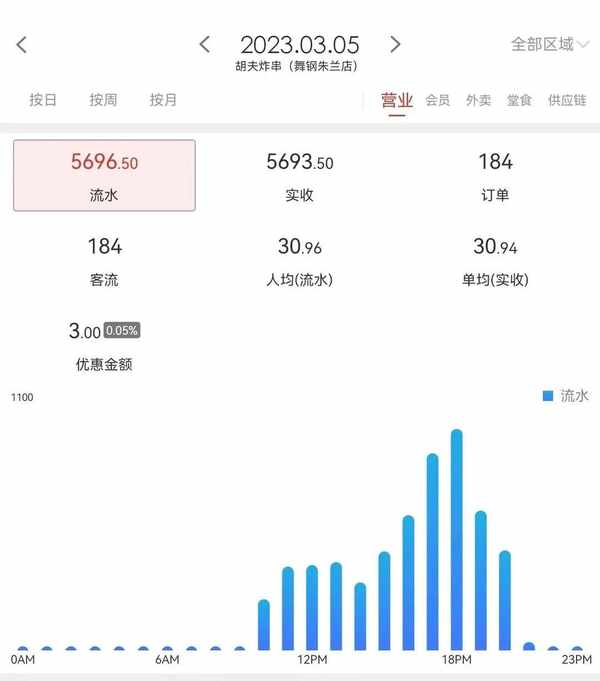The height and width of the screenshot is (681, 600).
Task: Select the 流水 metric card
Action: 104,176
